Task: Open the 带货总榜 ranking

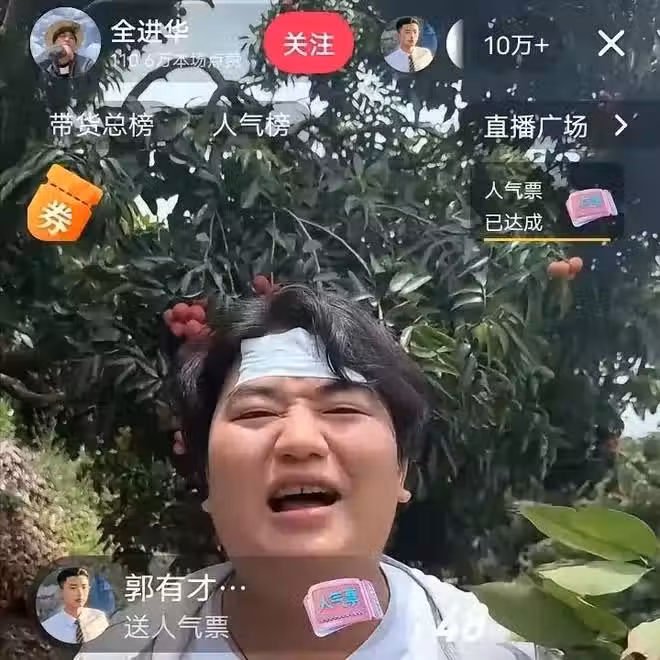Action: [x=101, y=126]
